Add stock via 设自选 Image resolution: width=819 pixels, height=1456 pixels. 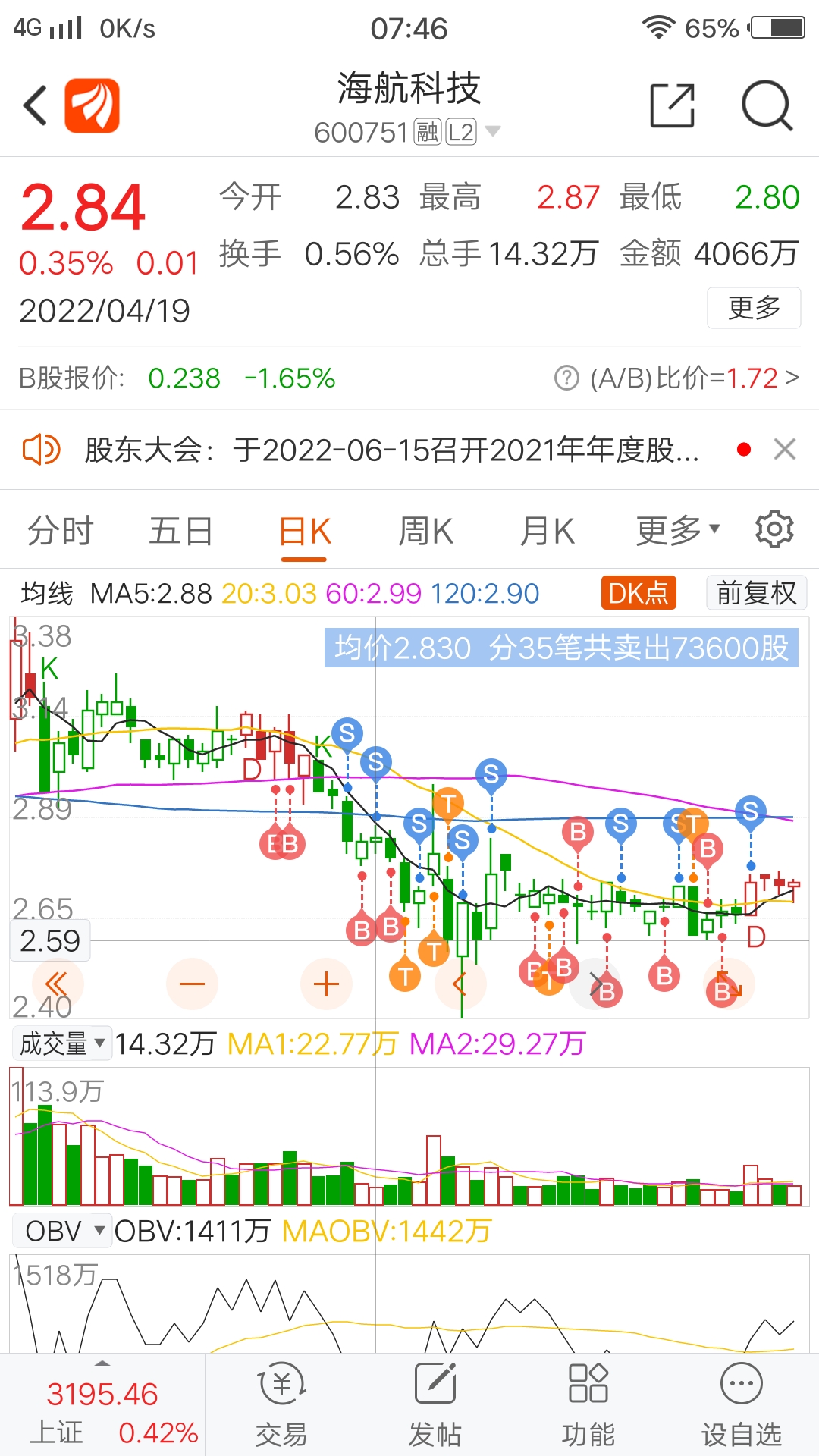(741, 1404)
